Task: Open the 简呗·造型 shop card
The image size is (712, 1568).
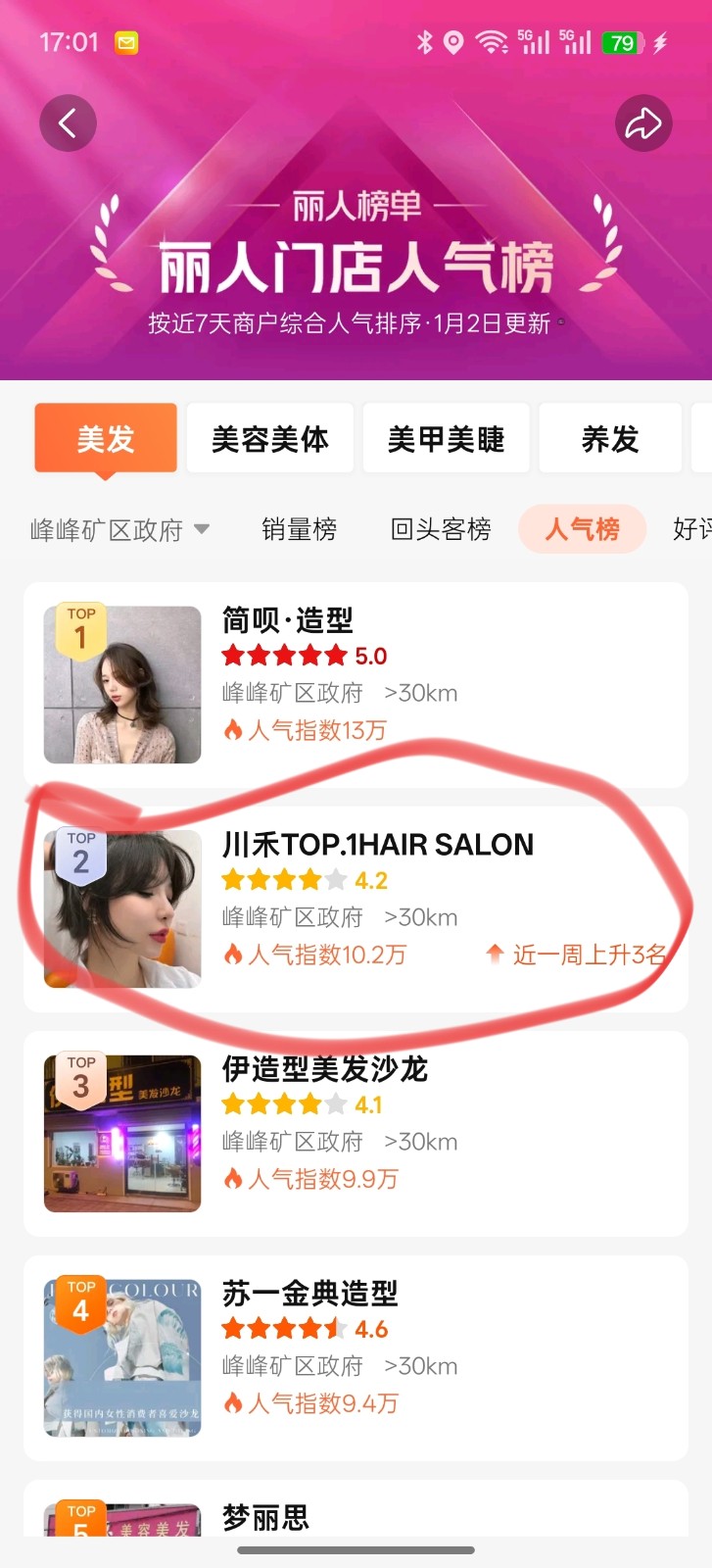Action: coord(355,684)
